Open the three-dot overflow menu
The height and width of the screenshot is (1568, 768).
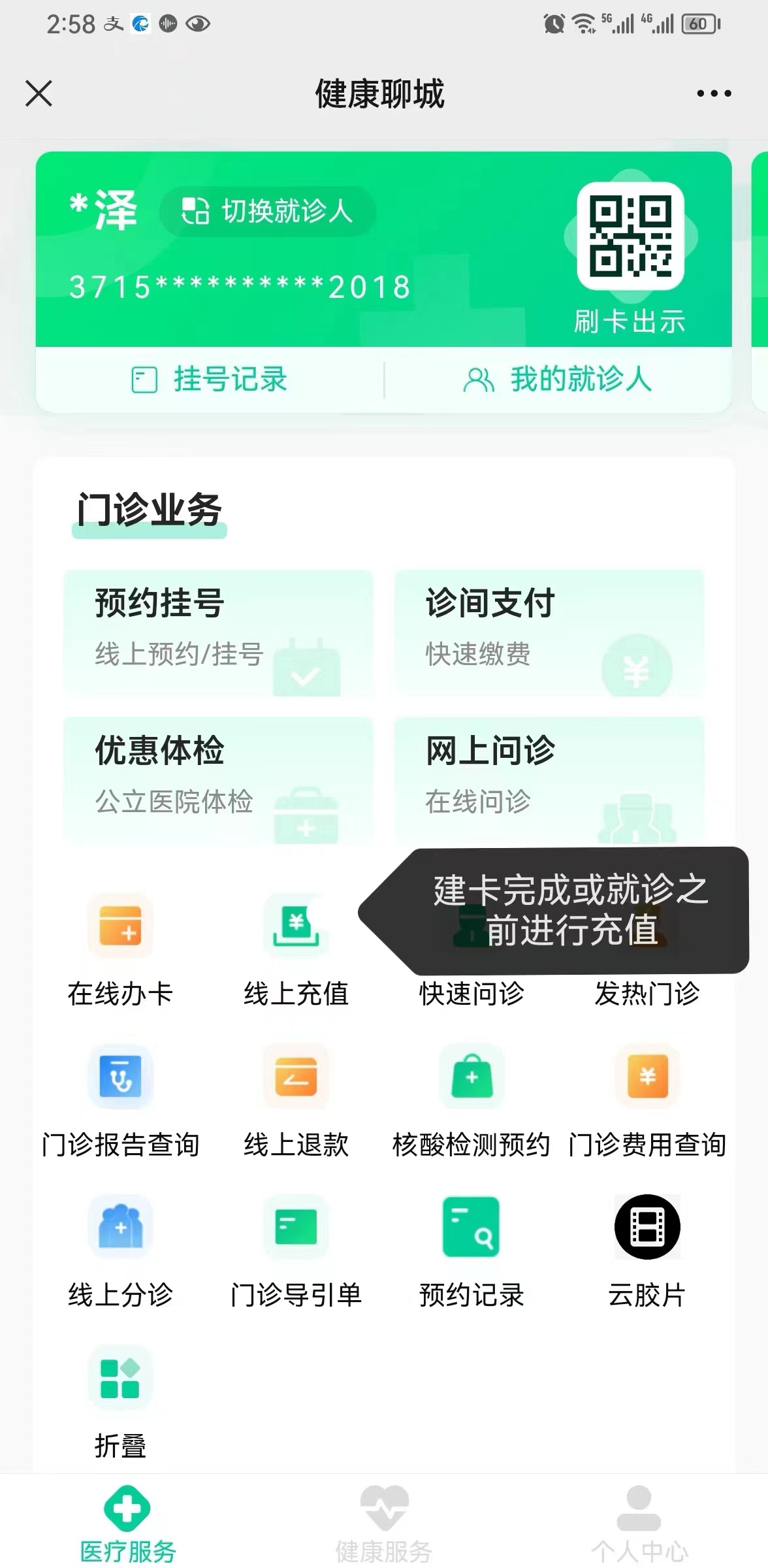point(713,93)
